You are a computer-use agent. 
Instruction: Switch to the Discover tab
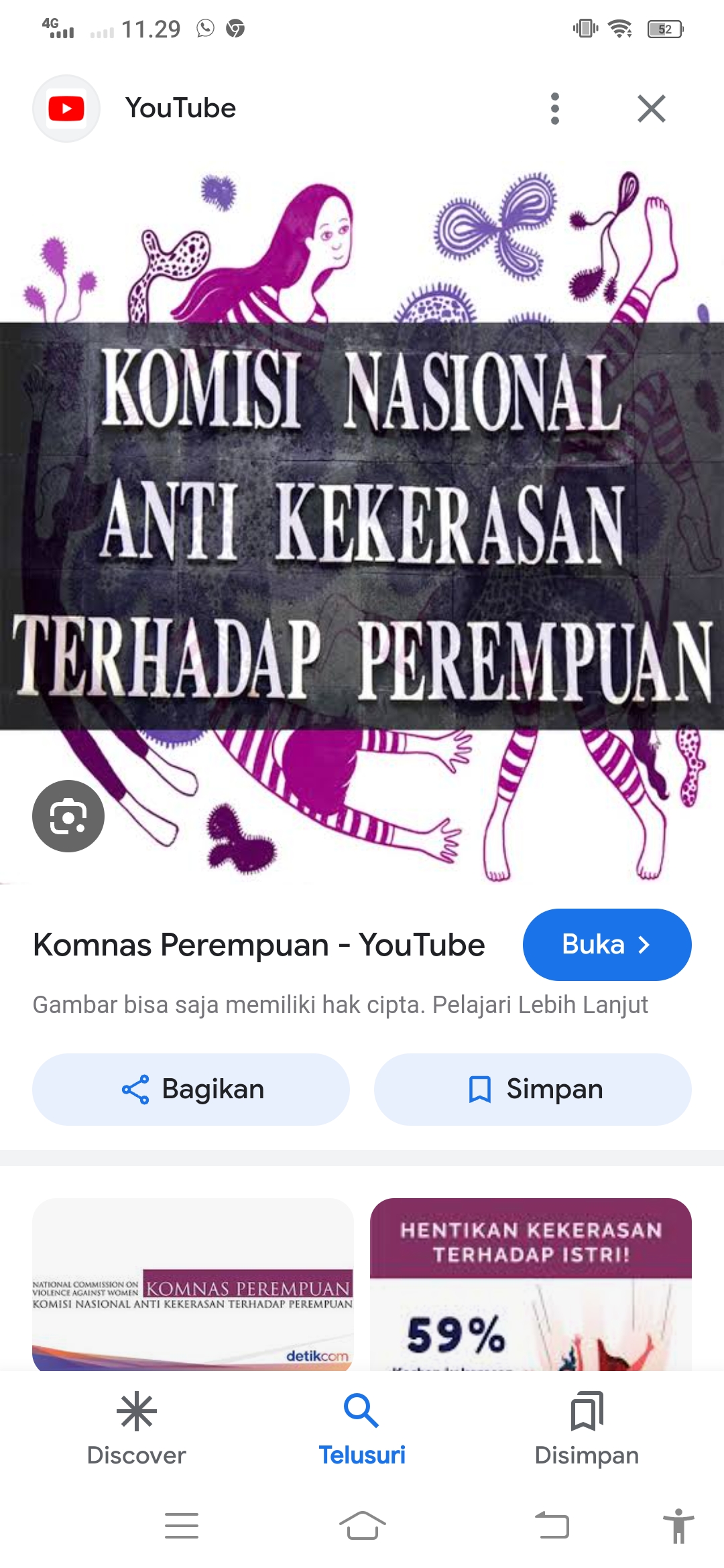137,1429
